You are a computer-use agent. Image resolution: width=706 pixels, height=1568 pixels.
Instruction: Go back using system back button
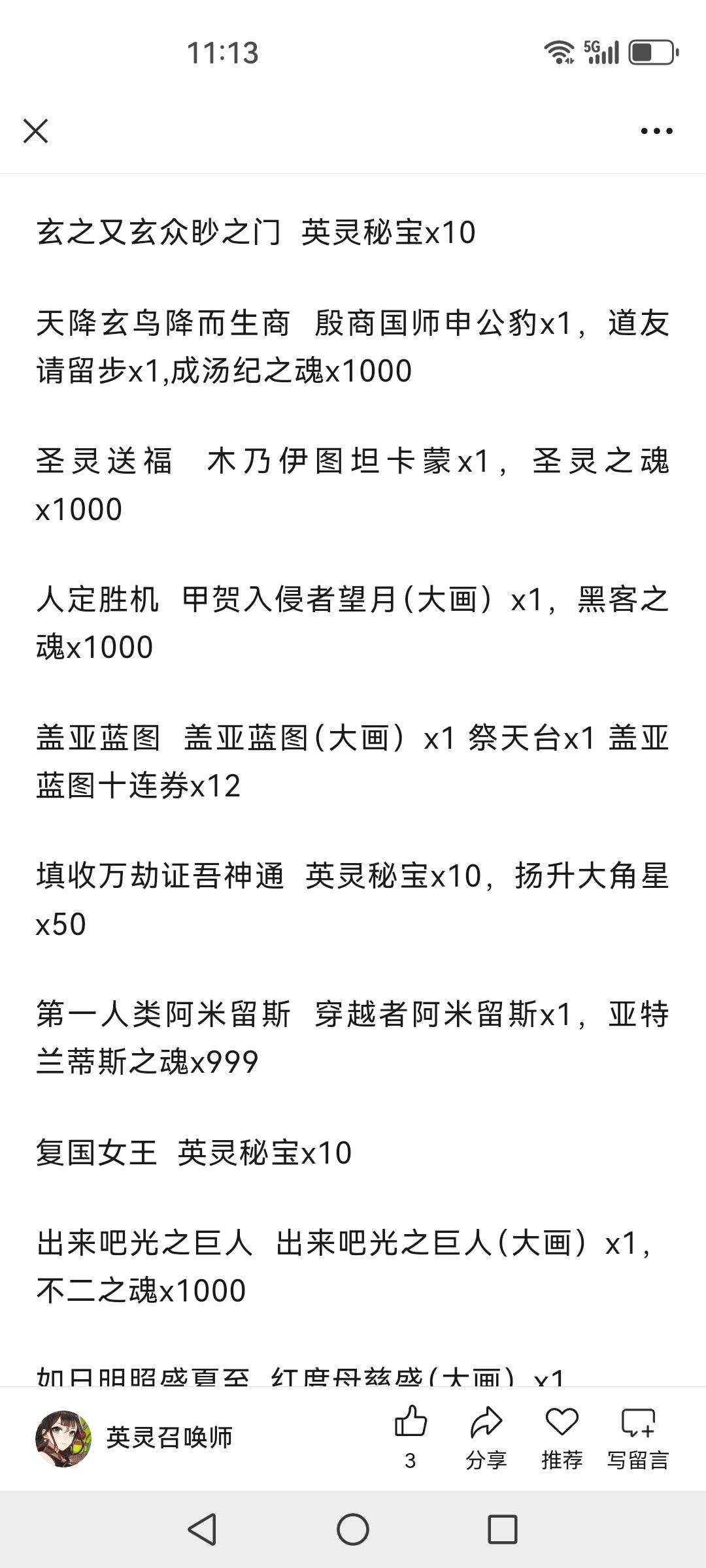pos(202,1529)
